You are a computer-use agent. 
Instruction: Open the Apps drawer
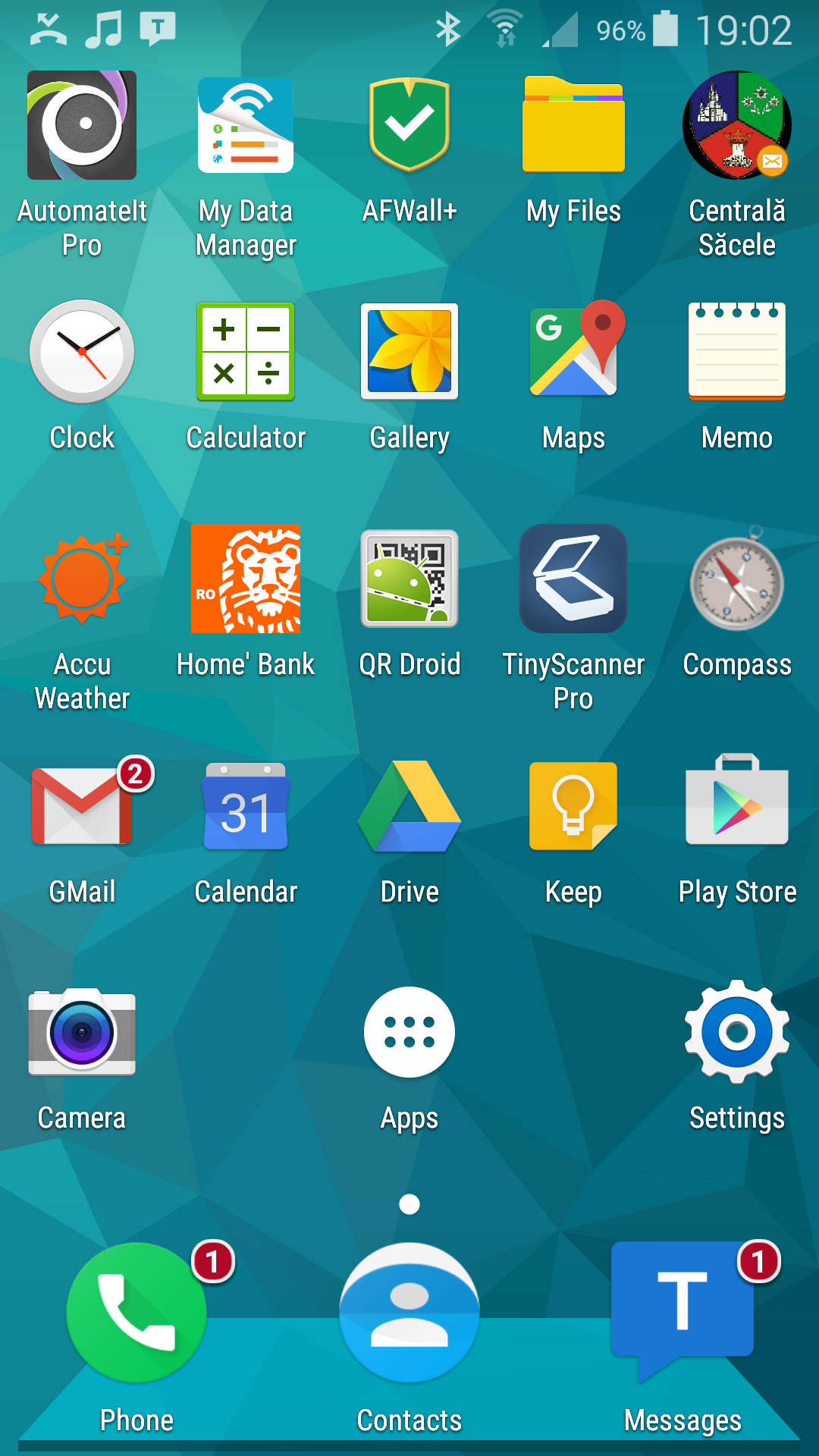tap(409, 1033)
